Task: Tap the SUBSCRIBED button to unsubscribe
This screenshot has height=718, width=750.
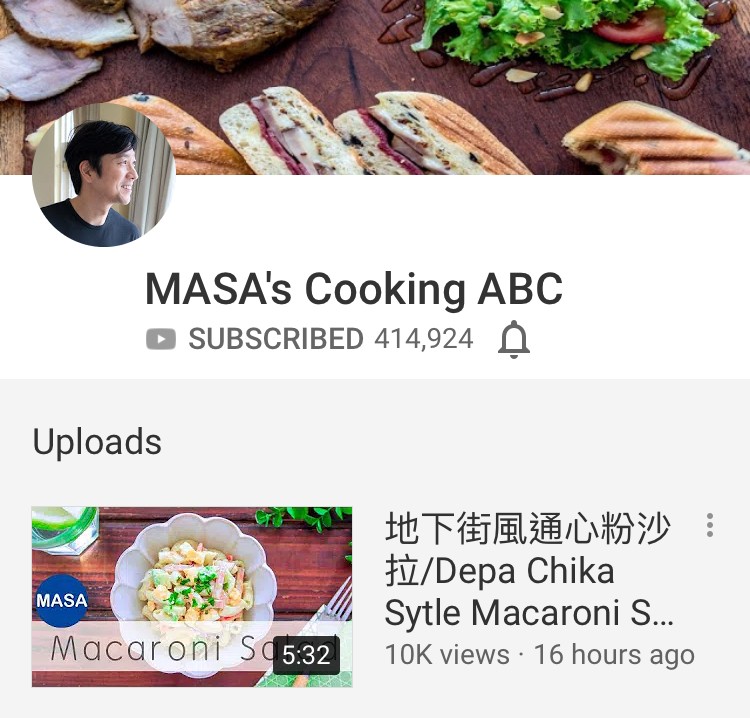Action: click(255, 339)
